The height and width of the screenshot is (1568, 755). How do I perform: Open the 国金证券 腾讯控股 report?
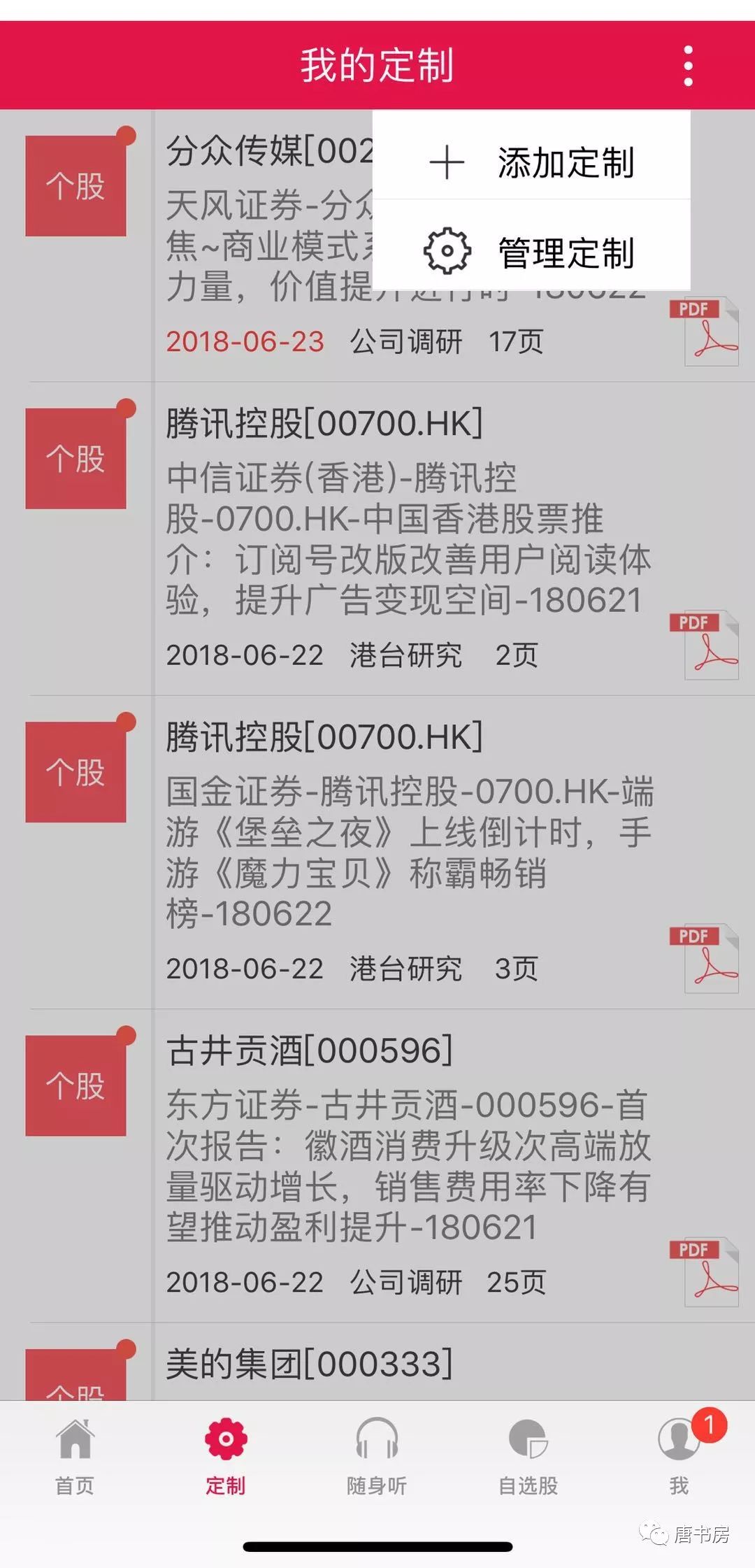[x=409, y=852]
